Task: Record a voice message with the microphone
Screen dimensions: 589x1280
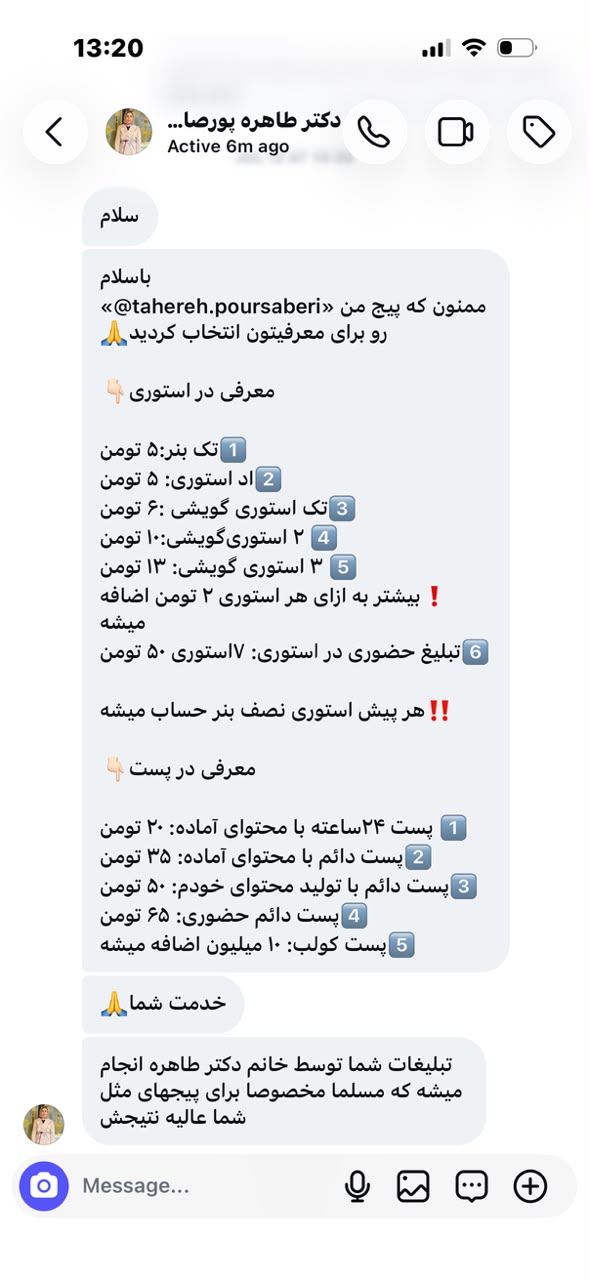Action: point(357,1186)
